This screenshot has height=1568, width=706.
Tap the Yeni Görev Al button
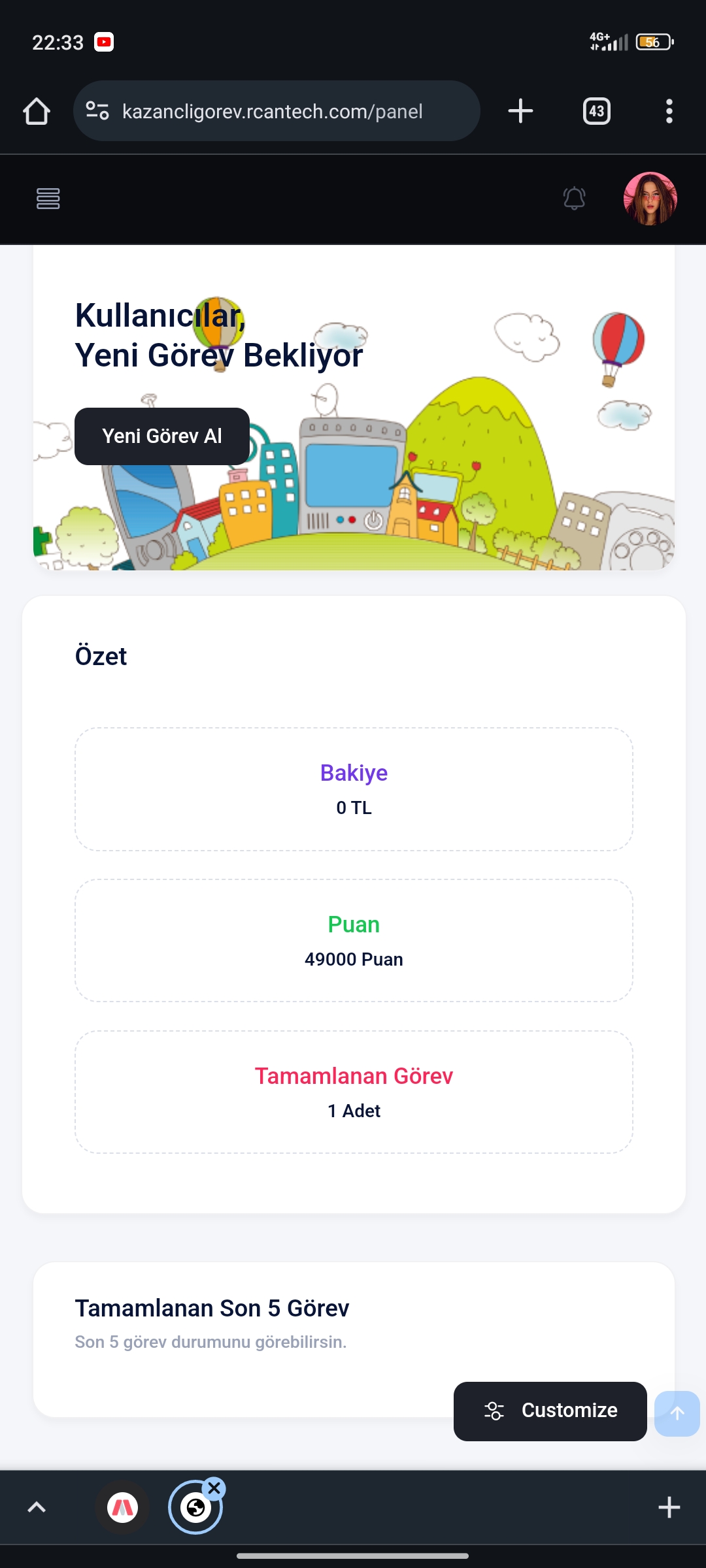[162, 436]
